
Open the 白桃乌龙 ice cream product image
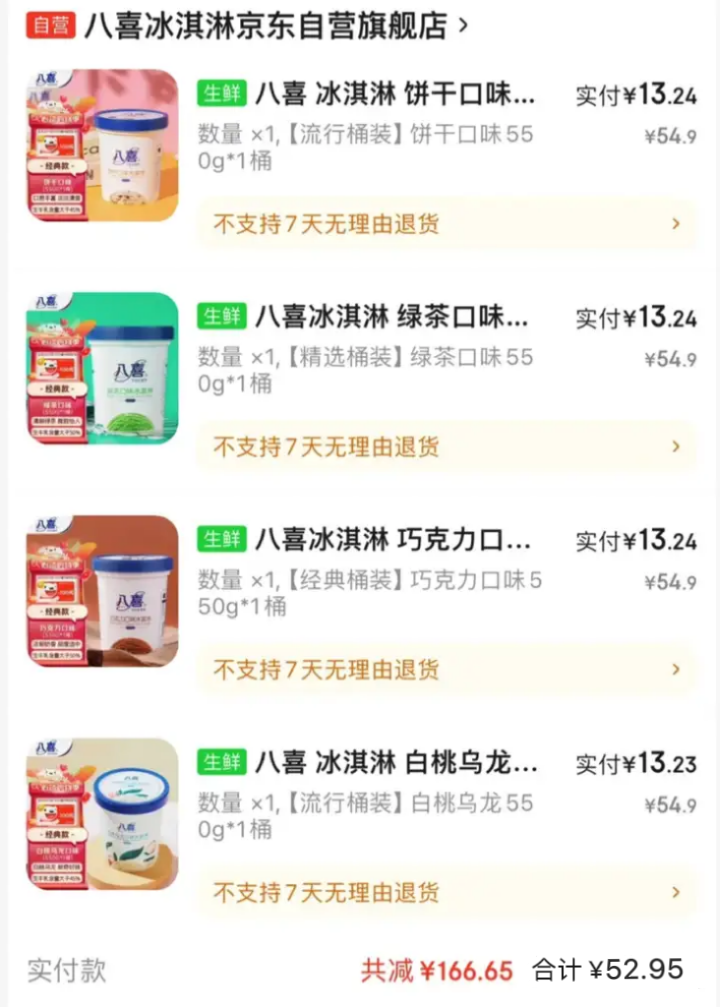tap(102, 814)
